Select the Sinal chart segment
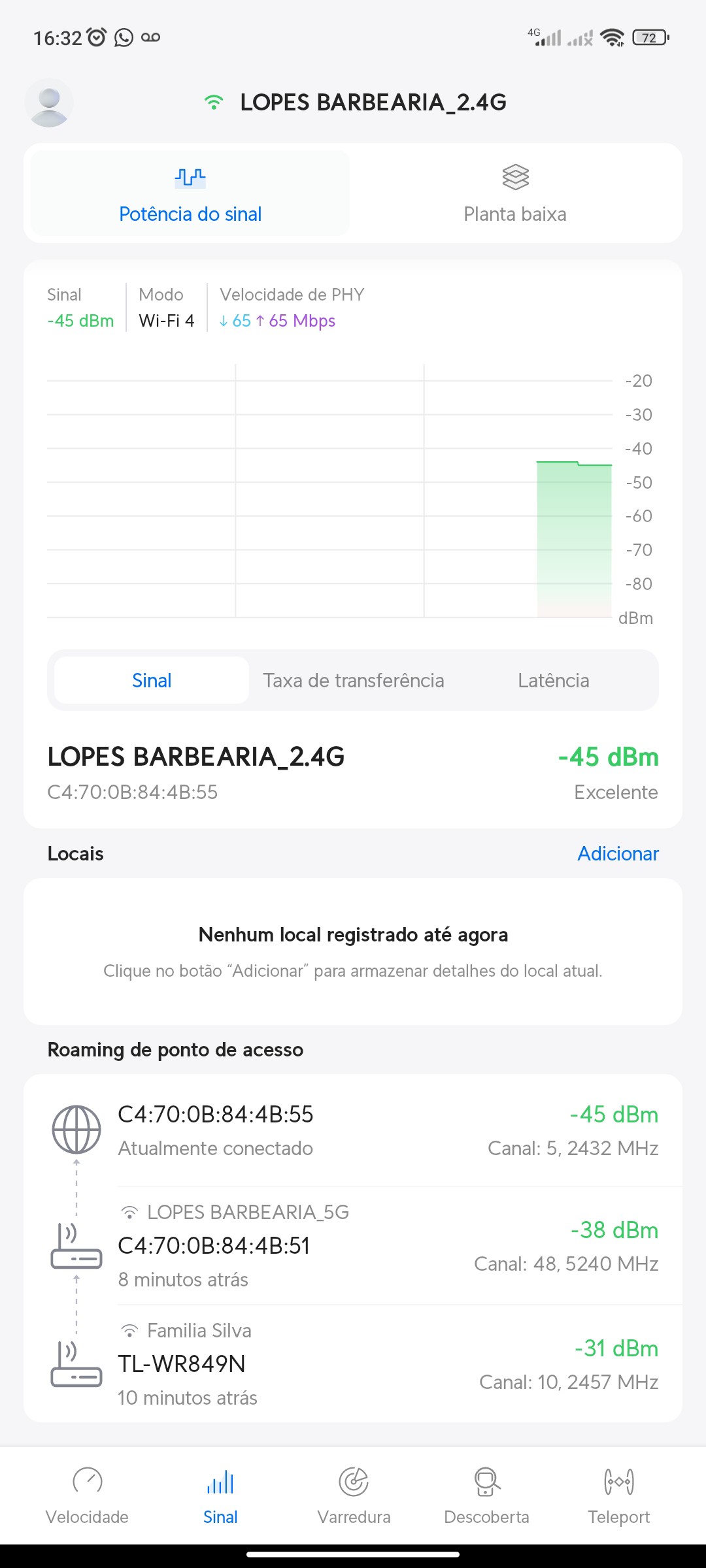 tap(152, 680)
